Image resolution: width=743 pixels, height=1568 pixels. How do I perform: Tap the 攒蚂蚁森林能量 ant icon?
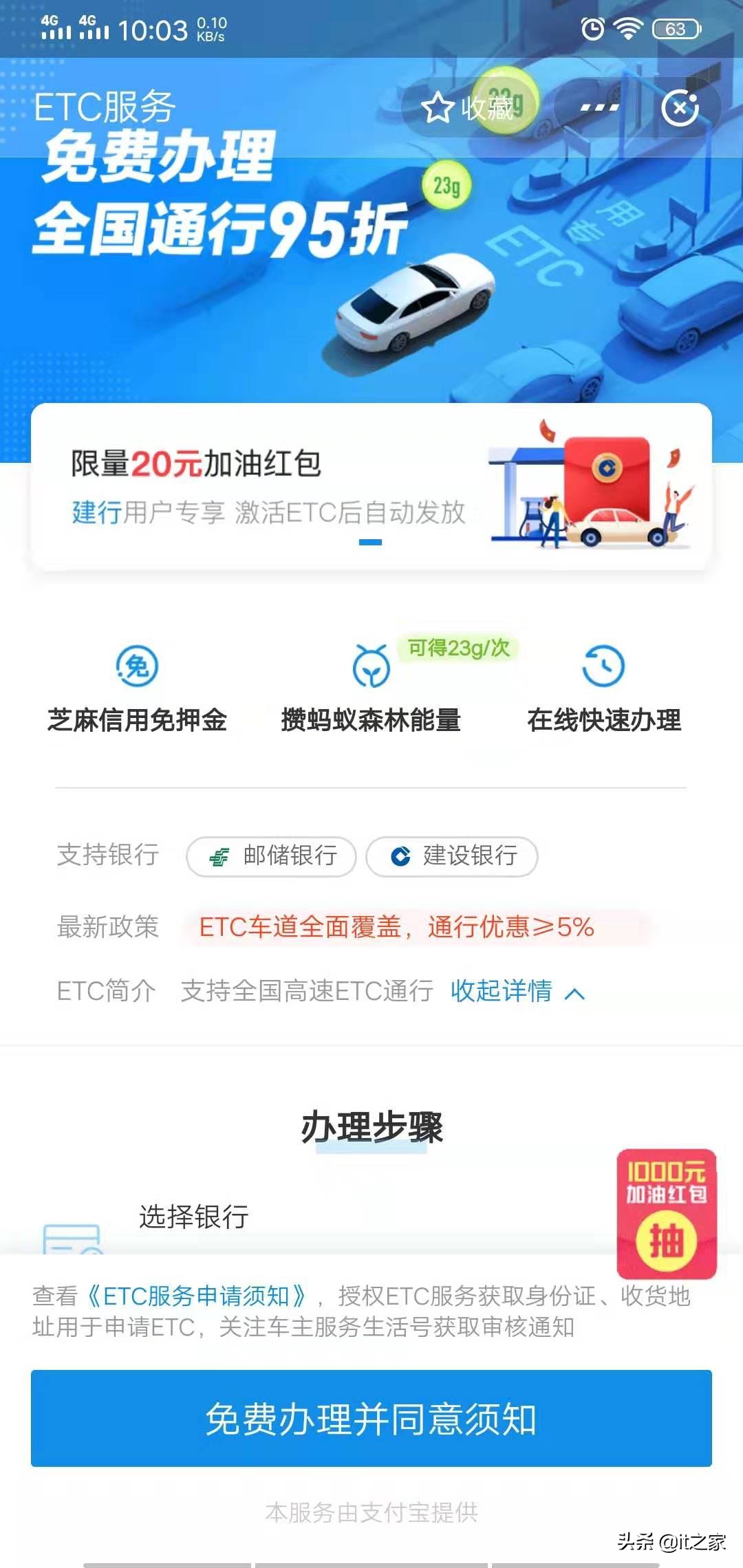[372, 664]
